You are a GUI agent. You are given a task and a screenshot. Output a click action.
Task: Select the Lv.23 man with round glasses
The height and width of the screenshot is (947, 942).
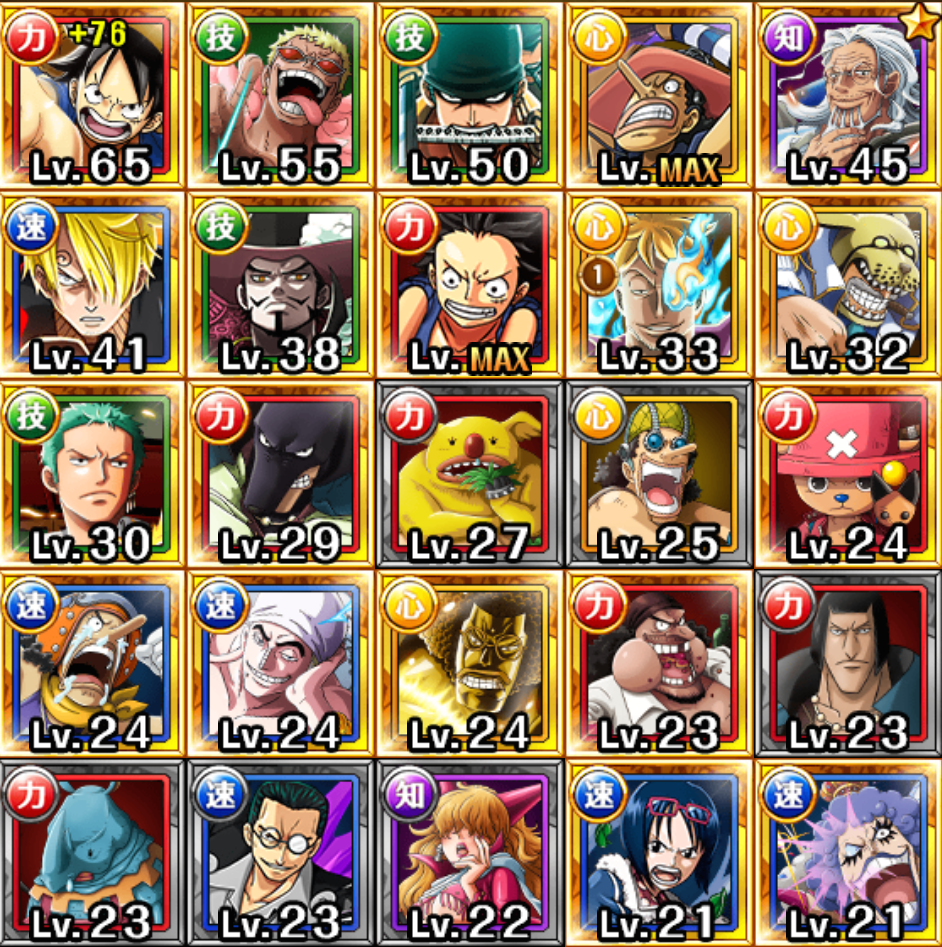282,852
